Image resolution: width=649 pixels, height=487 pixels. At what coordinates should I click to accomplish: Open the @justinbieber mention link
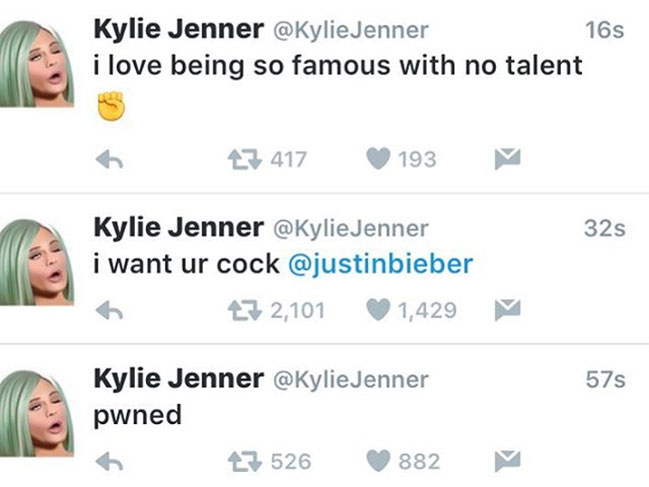[x=380, y=265]
